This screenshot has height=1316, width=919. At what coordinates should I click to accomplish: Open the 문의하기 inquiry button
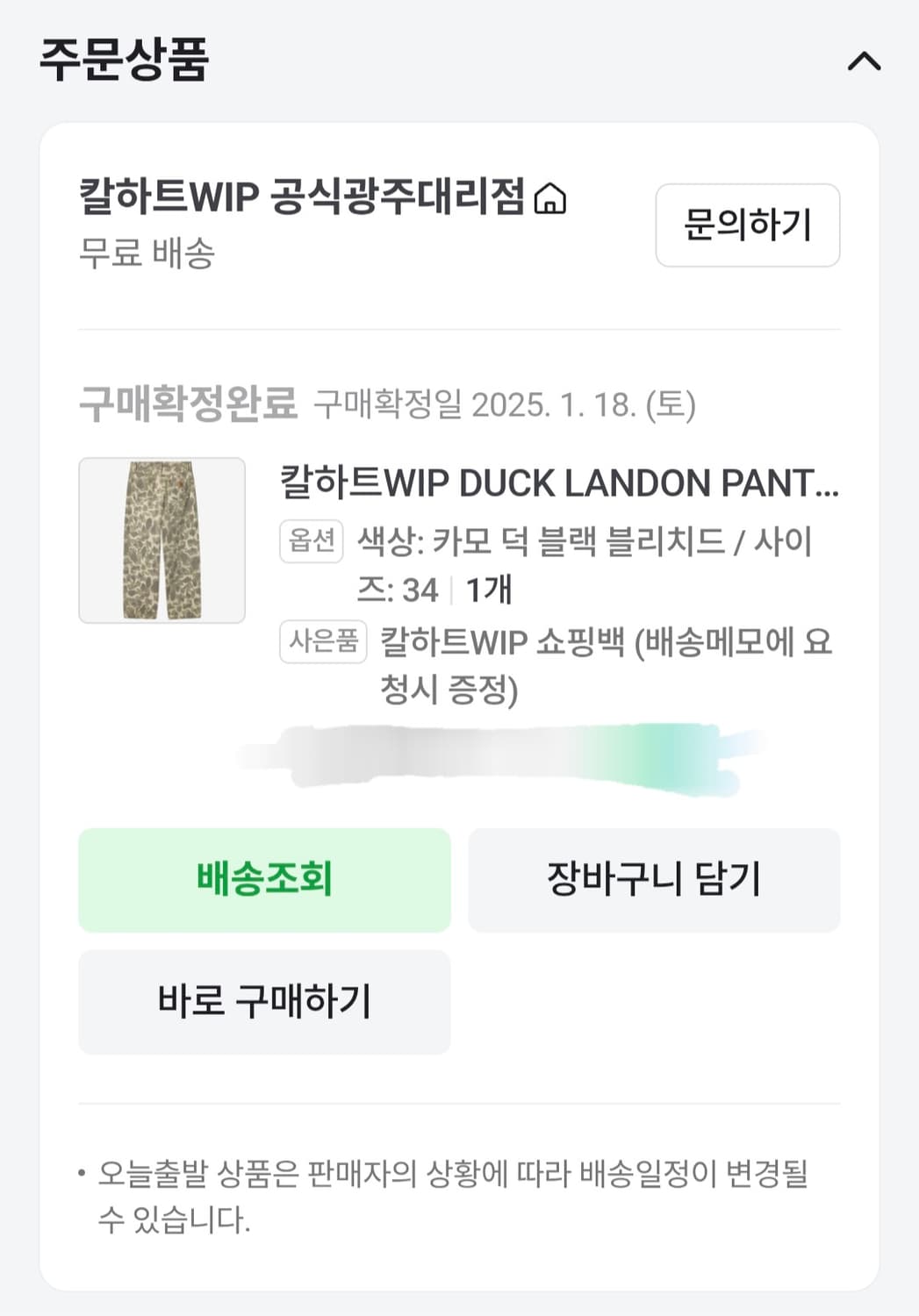click(747, 225)
